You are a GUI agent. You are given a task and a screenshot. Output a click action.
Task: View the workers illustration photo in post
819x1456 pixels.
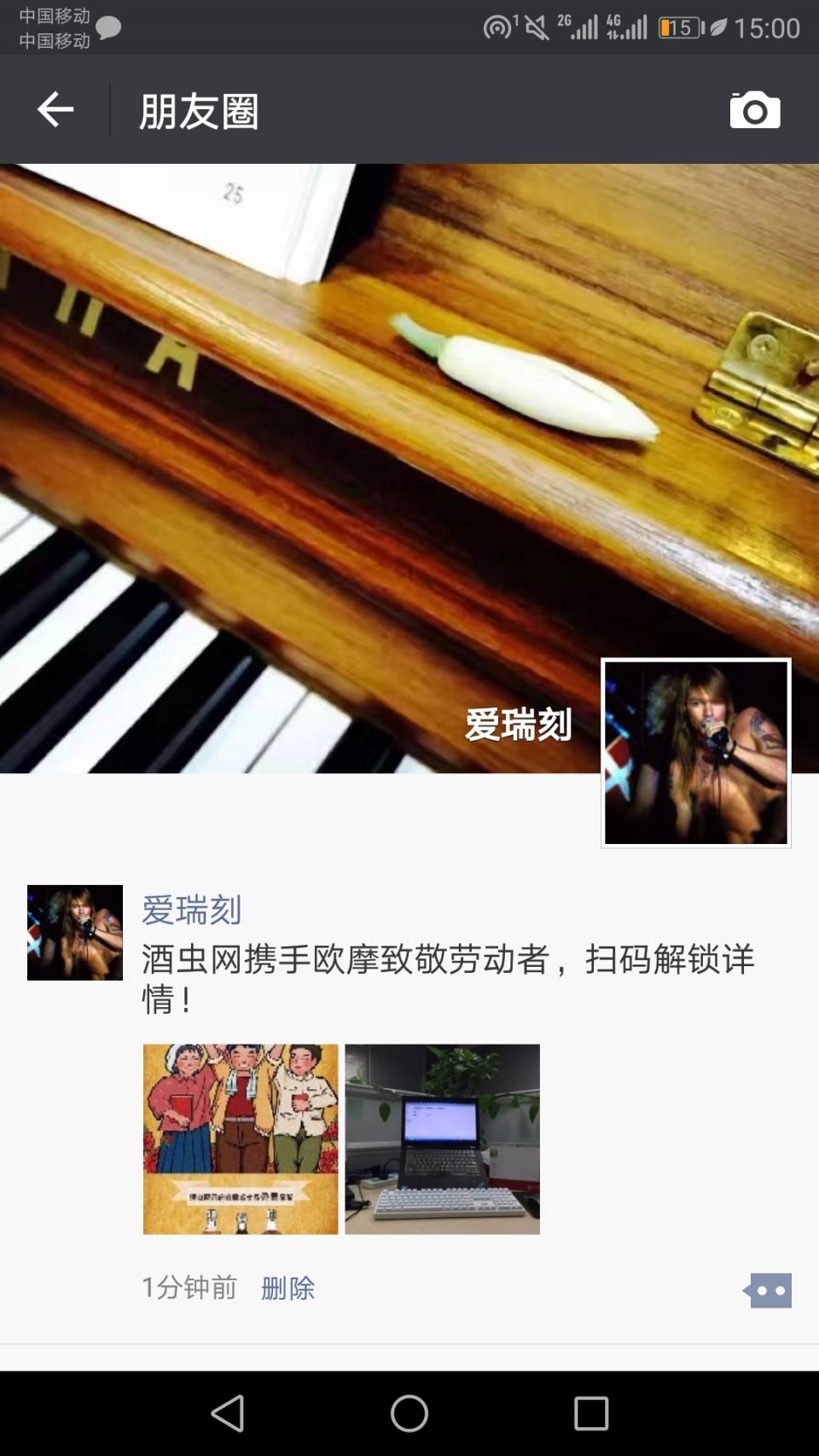241,1139
